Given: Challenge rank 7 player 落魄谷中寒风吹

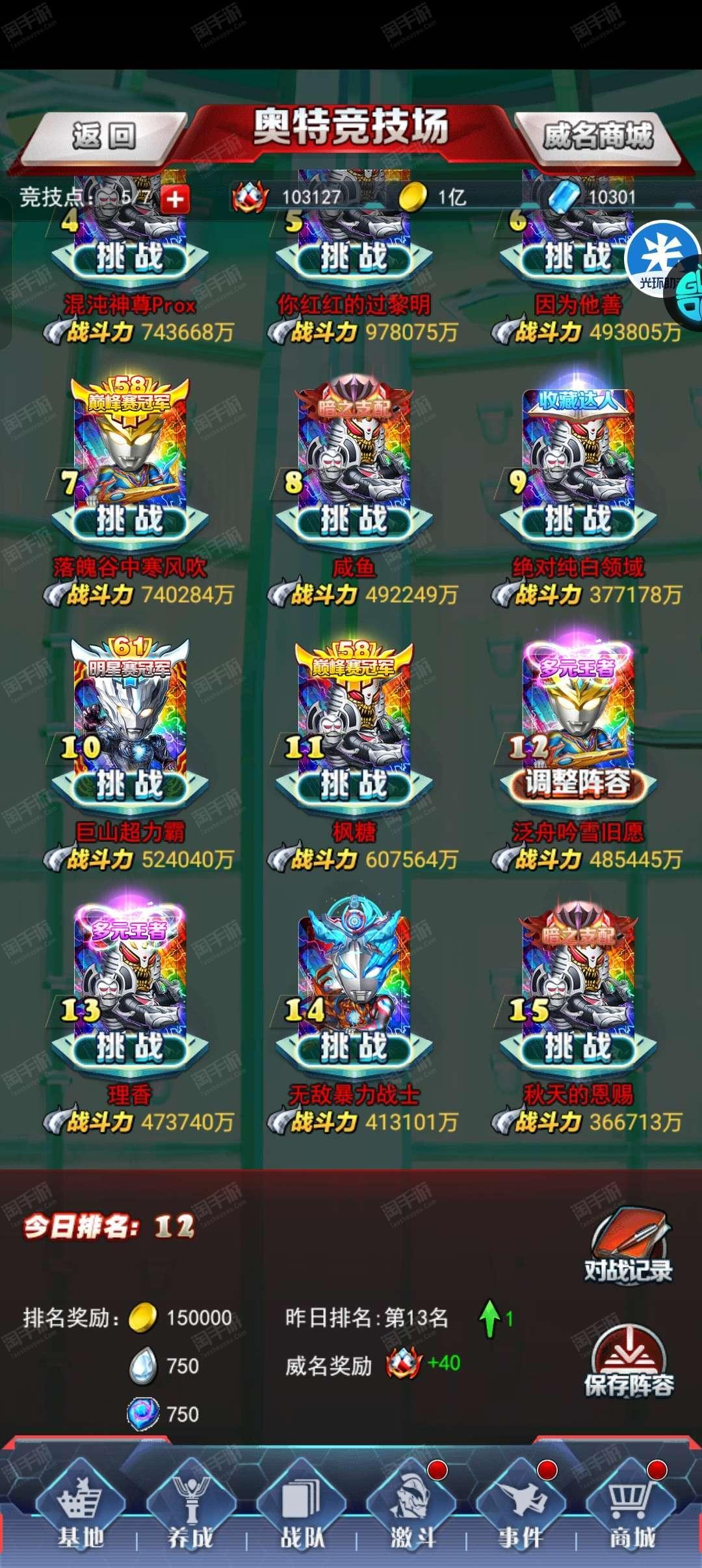Looking at the screenshot, I should tap(130, 521).
